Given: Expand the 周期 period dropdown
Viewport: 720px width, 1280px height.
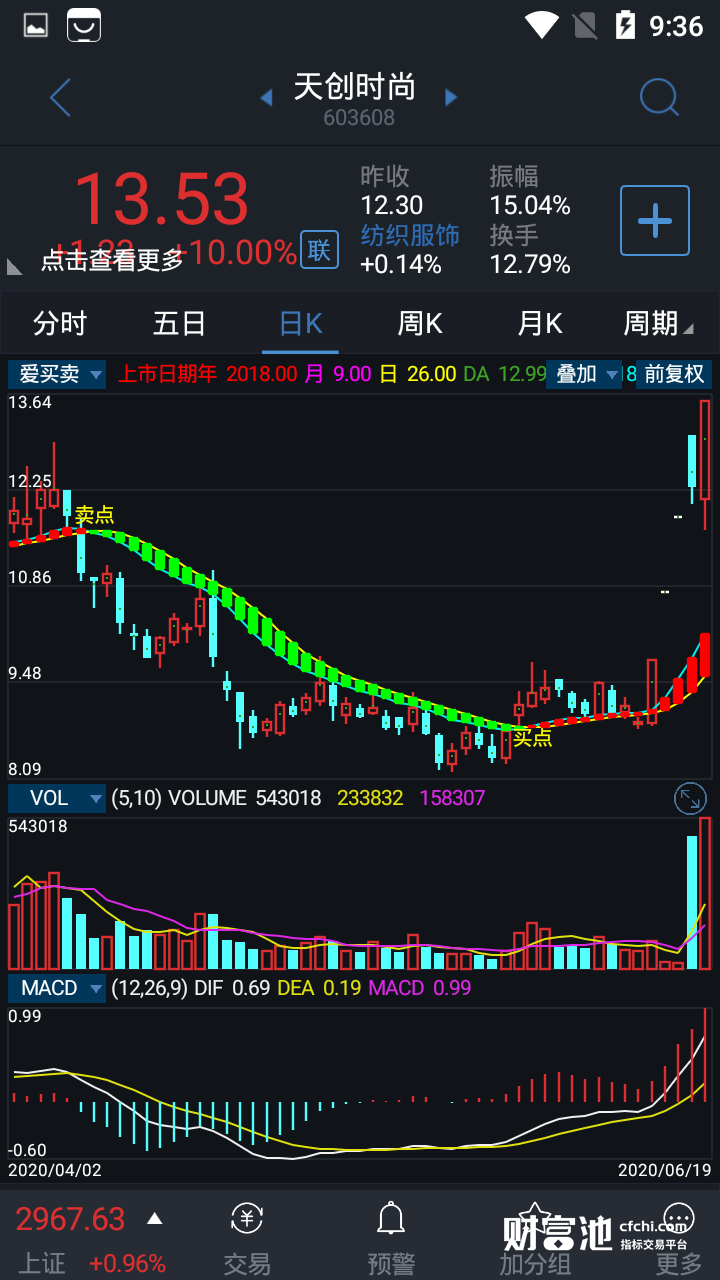Looking at the screenshot, I should click(657, 323).
